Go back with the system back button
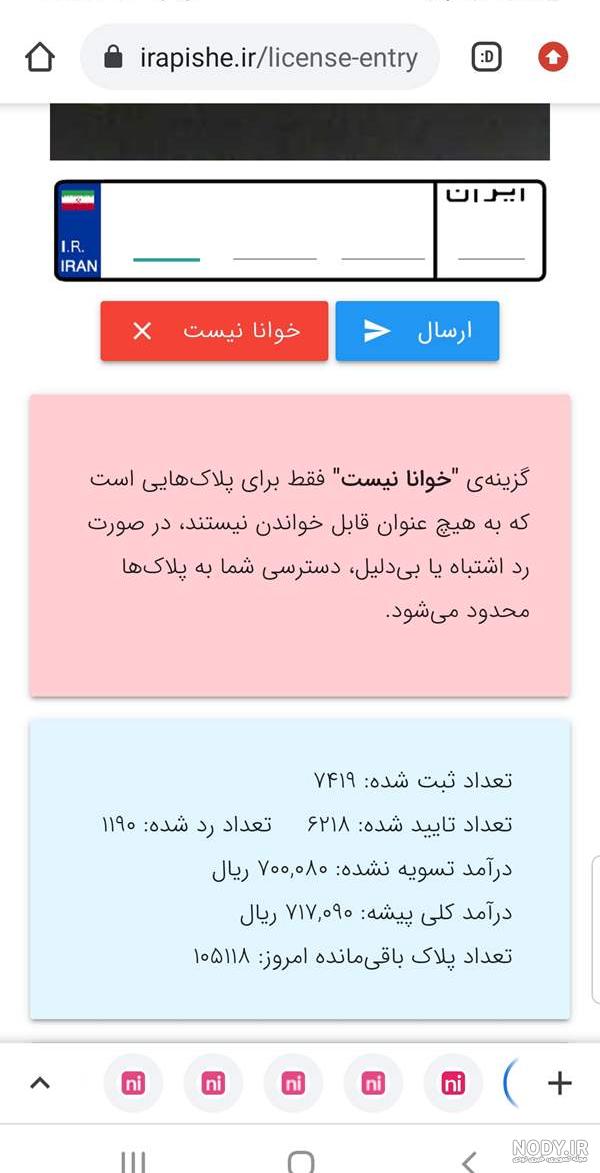The image size is (600, 1173). pos(468,1162)
